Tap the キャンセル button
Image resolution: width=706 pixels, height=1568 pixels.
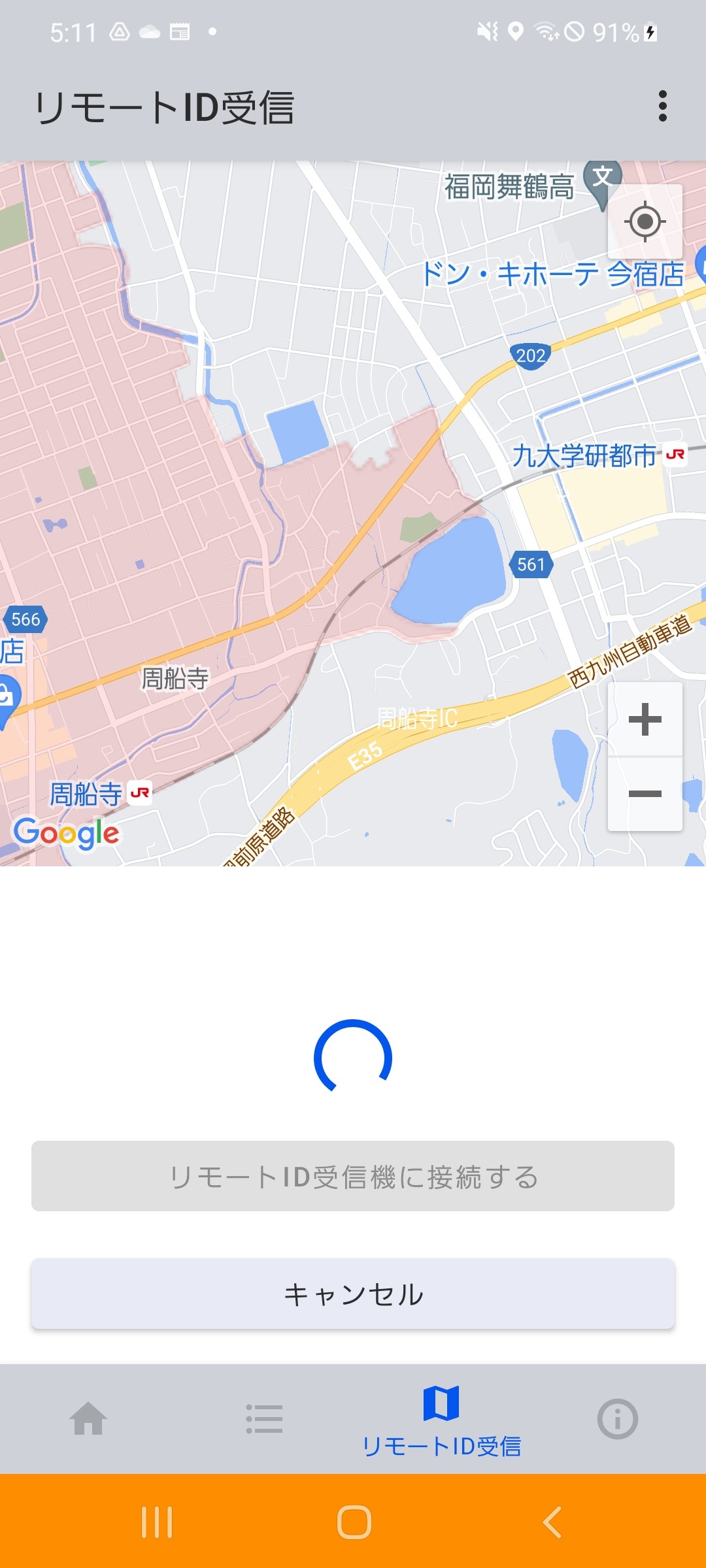pyautogui.click(x=353, y=1294)
